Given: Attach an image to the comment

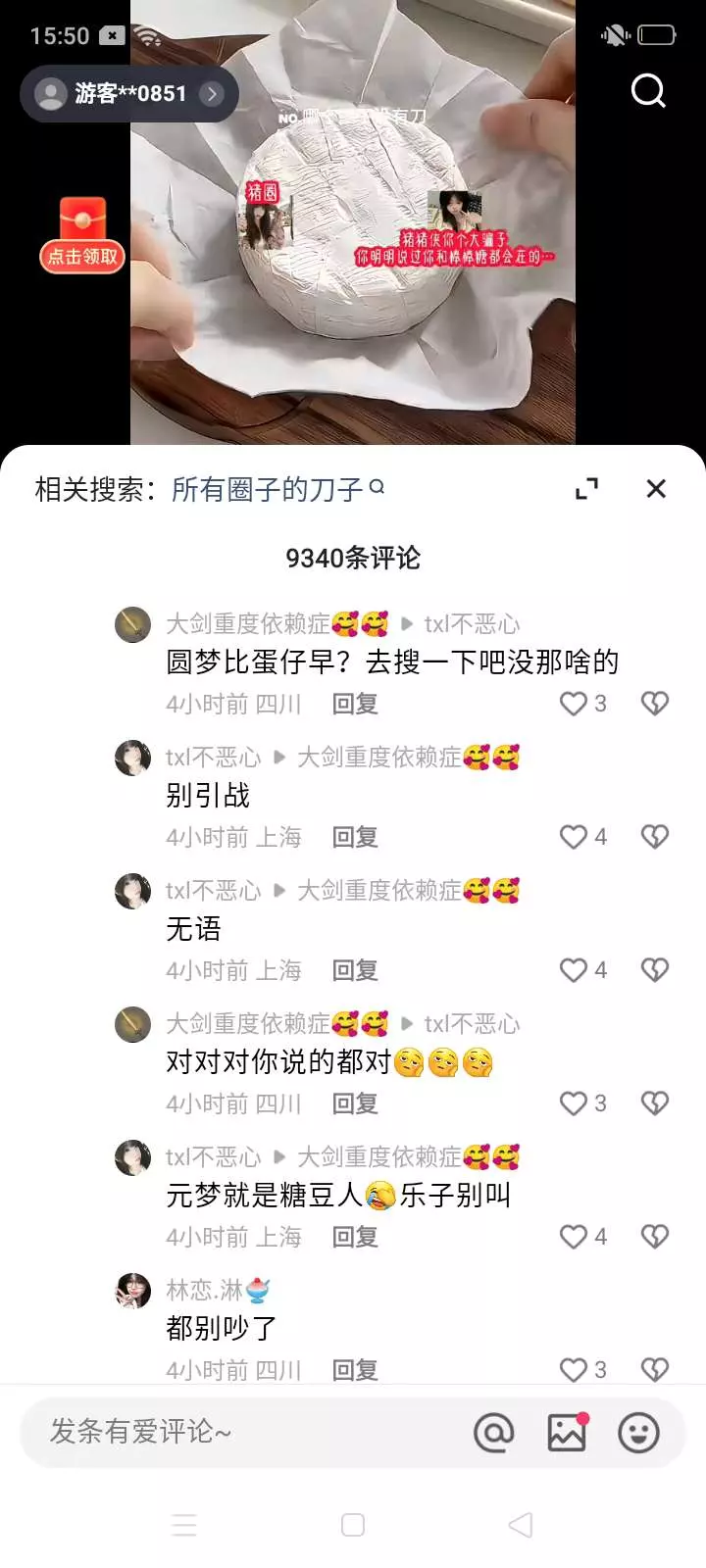Looking at the screenshot, I should (x=567, y=1433).
